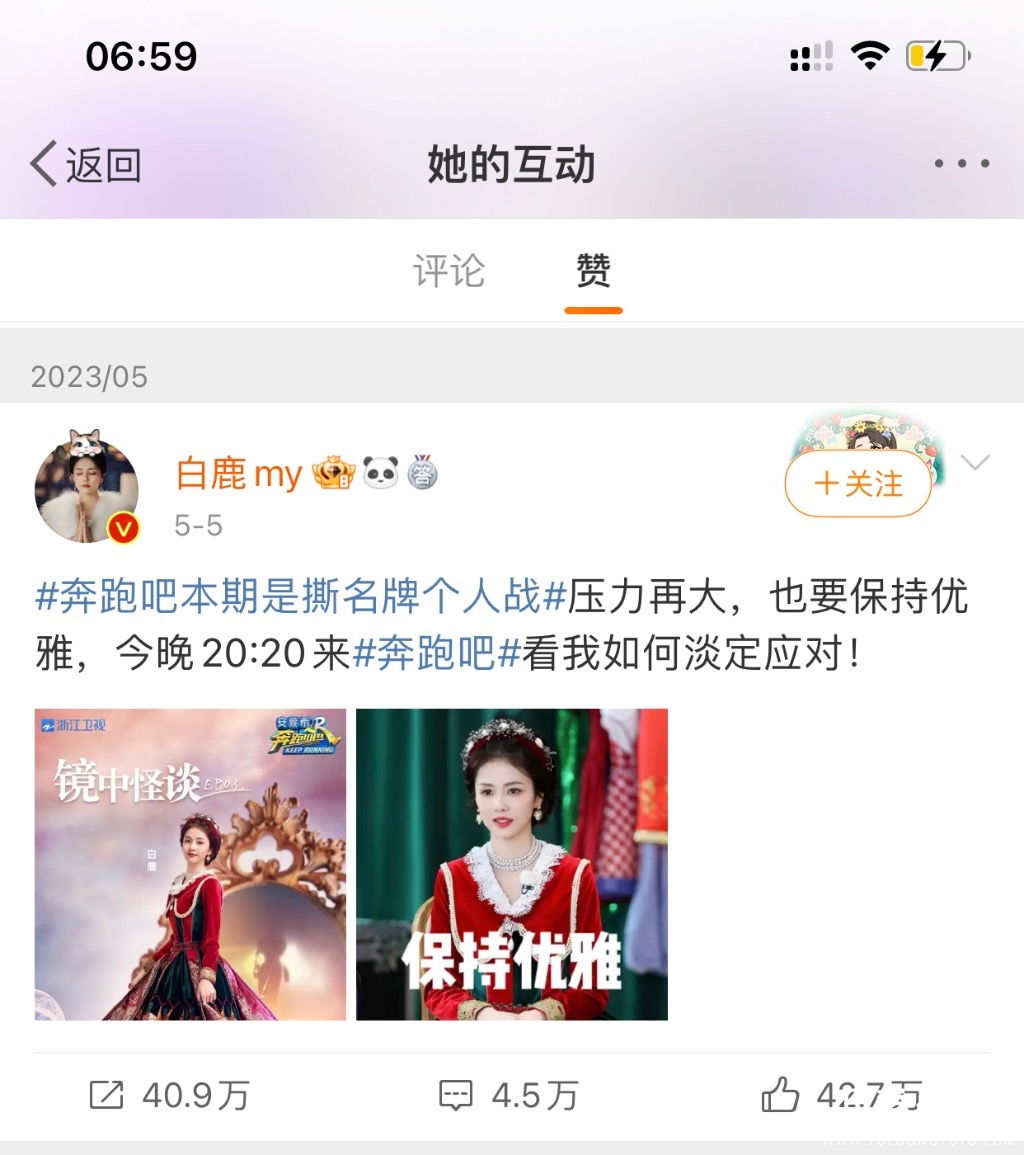Open the 白鹿my username link
The width and height of the screenshot is (1024, 1155).
coord(239,473)
